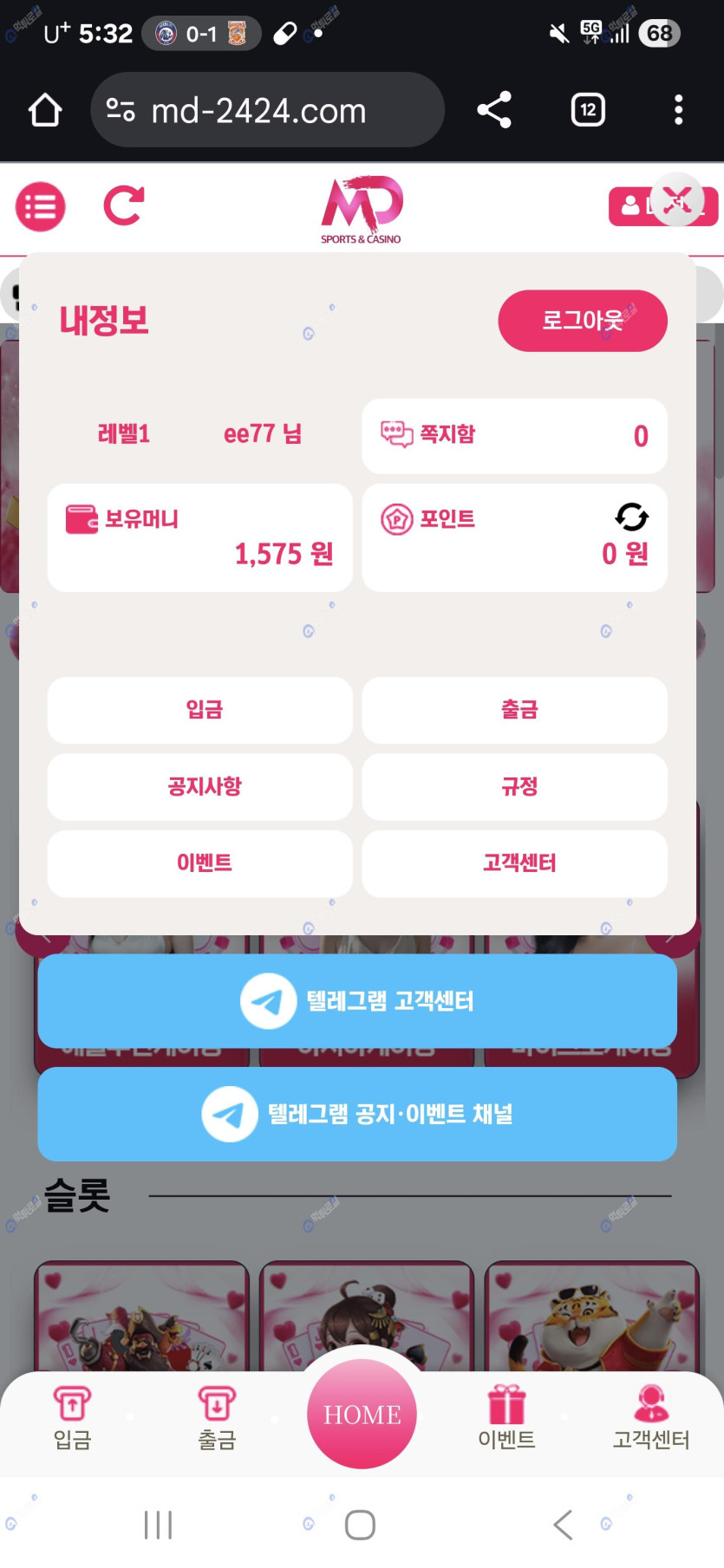
Task: Close the 내정보 popup panel
Action: [x=677, y=200]
